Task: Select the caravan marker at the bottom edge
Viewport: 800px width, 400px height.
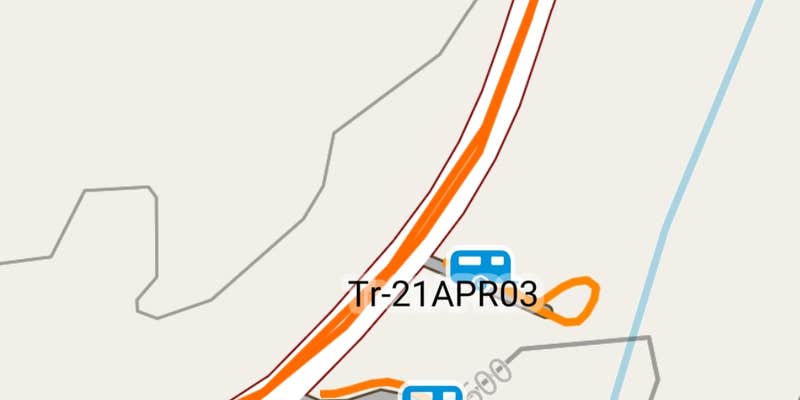Action: tap(432, 392)
